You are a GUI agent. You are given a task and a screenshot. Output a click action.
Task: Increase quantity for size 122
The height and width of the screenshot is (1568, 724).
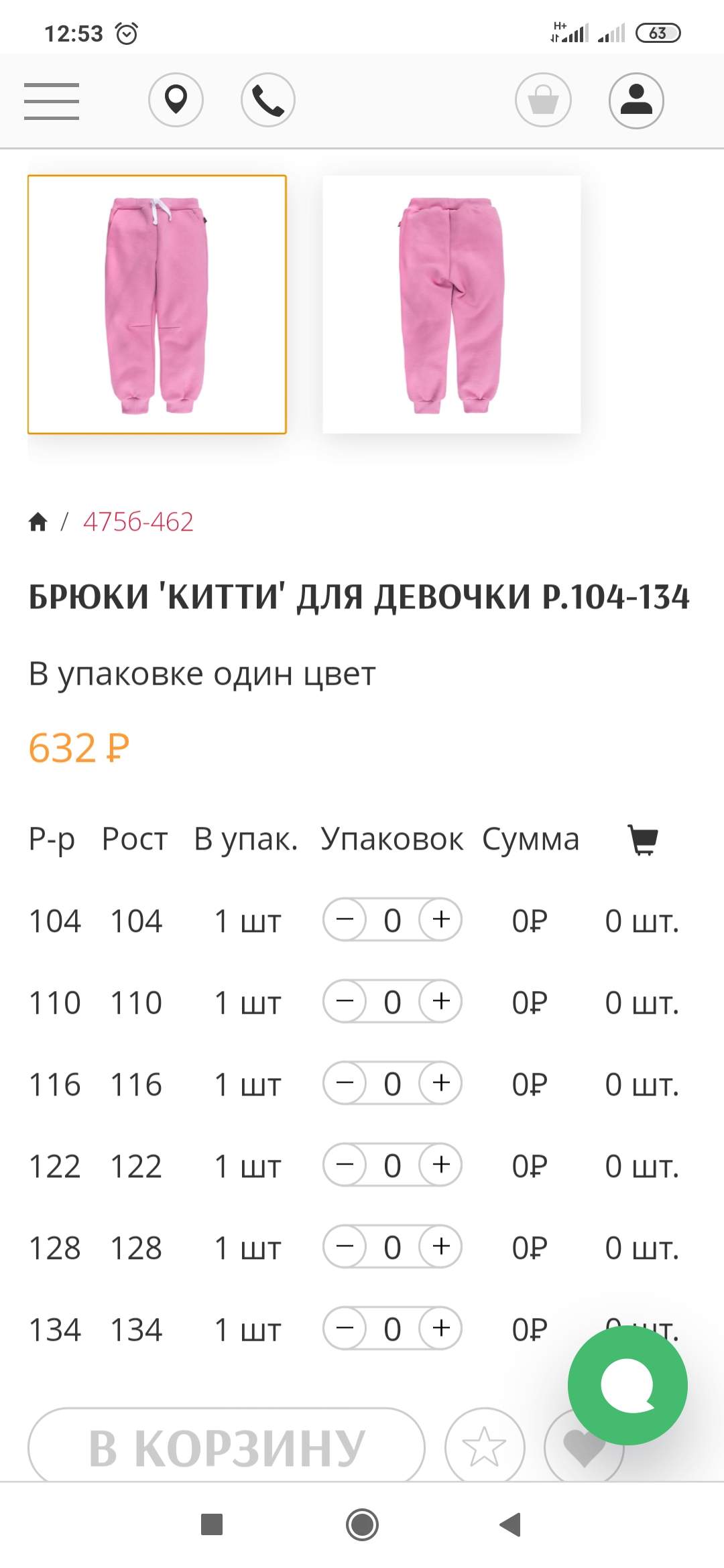(x=440, y=1165)
